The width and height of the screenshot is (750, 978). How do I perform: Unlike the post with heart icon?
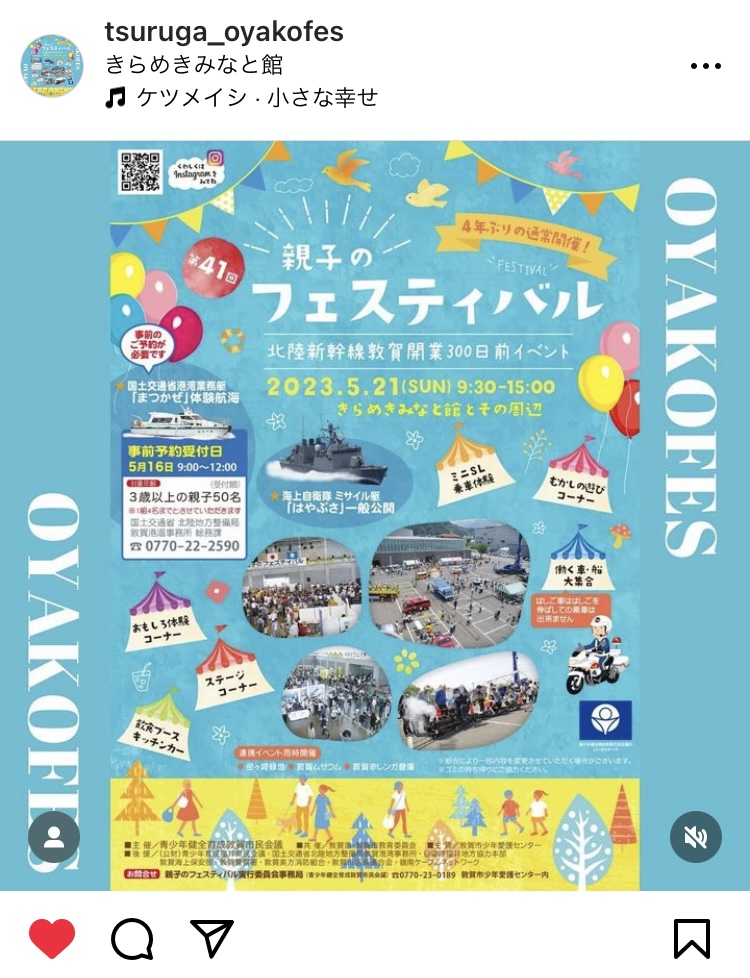52,938
